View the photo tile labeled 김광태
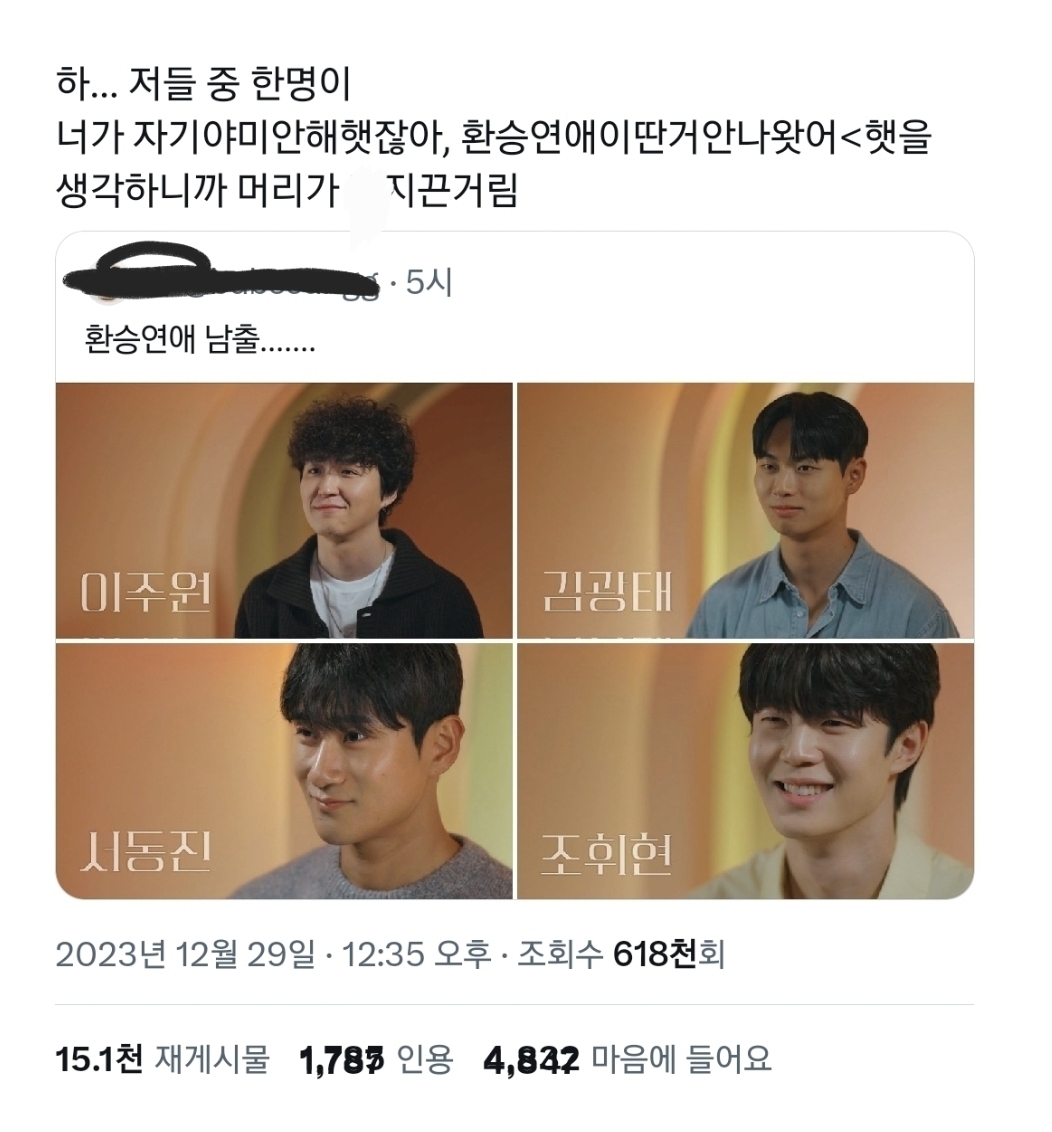1052x1132 pixels. tap(745, 510)
